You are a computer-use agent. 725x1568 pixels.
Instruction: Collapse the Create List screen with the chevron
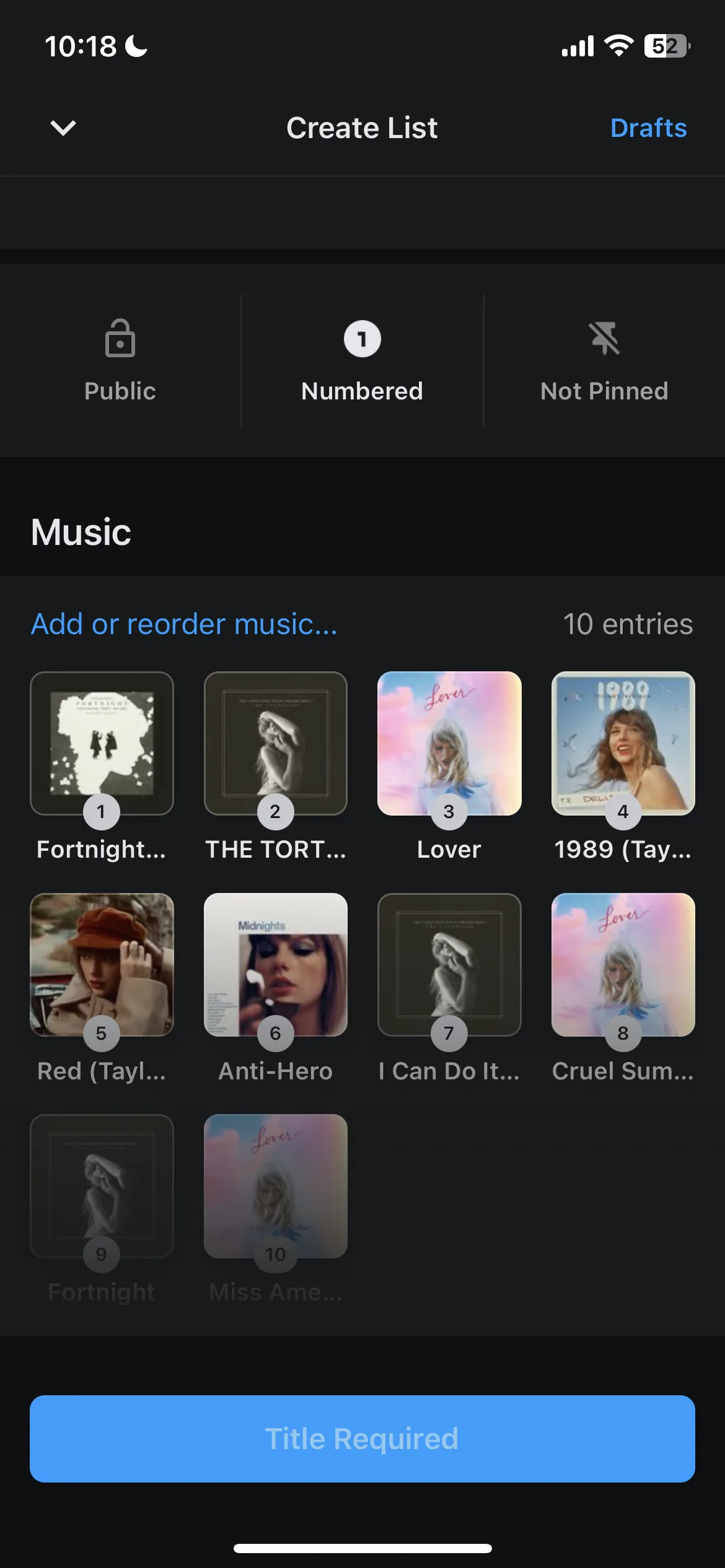coord(63,128)
